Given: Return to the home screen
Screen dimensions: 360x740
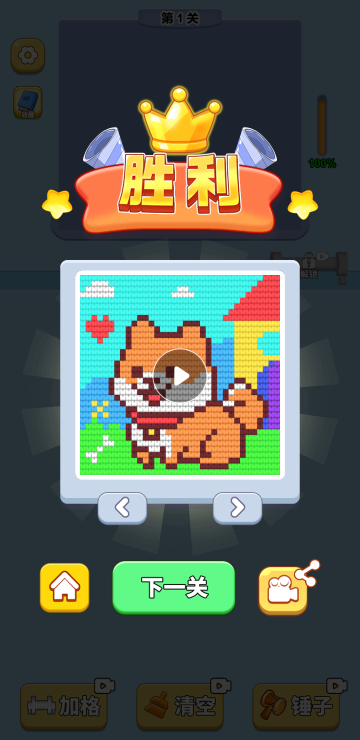Looking at the screenshot, I should [x=65, y=588].
